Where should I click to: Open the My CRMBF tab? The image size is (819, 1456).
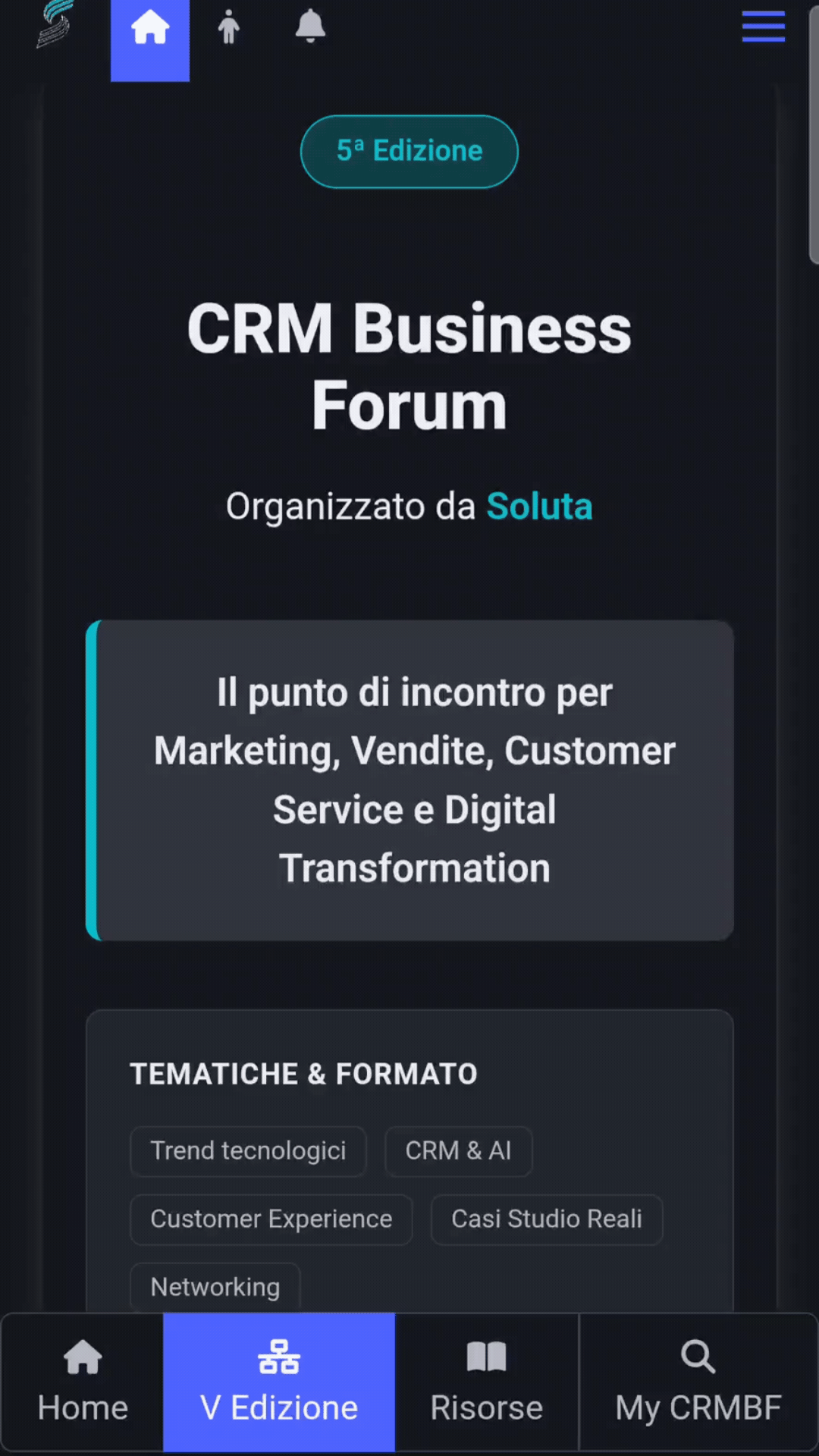[698, 1382]
